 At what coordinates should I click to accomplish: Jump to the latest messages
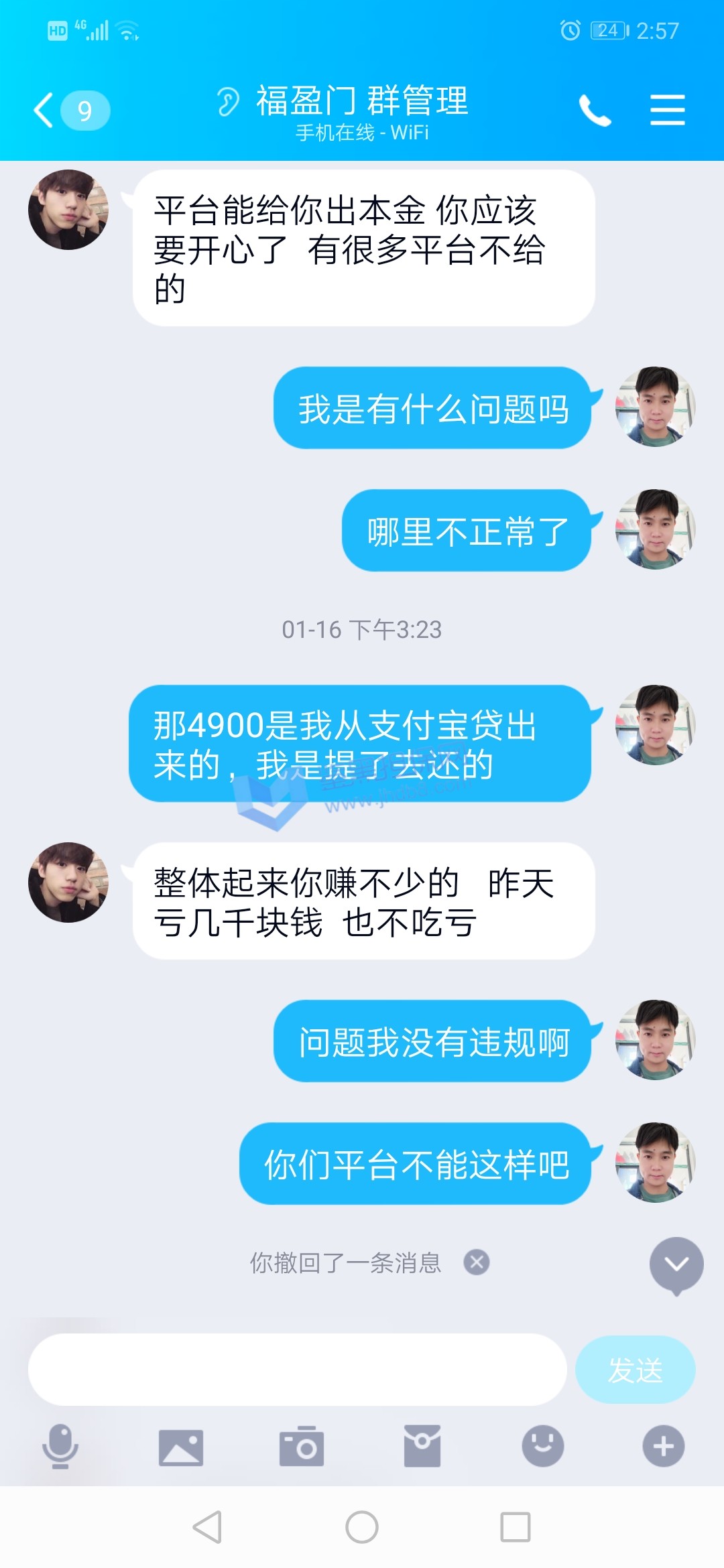676,1264
